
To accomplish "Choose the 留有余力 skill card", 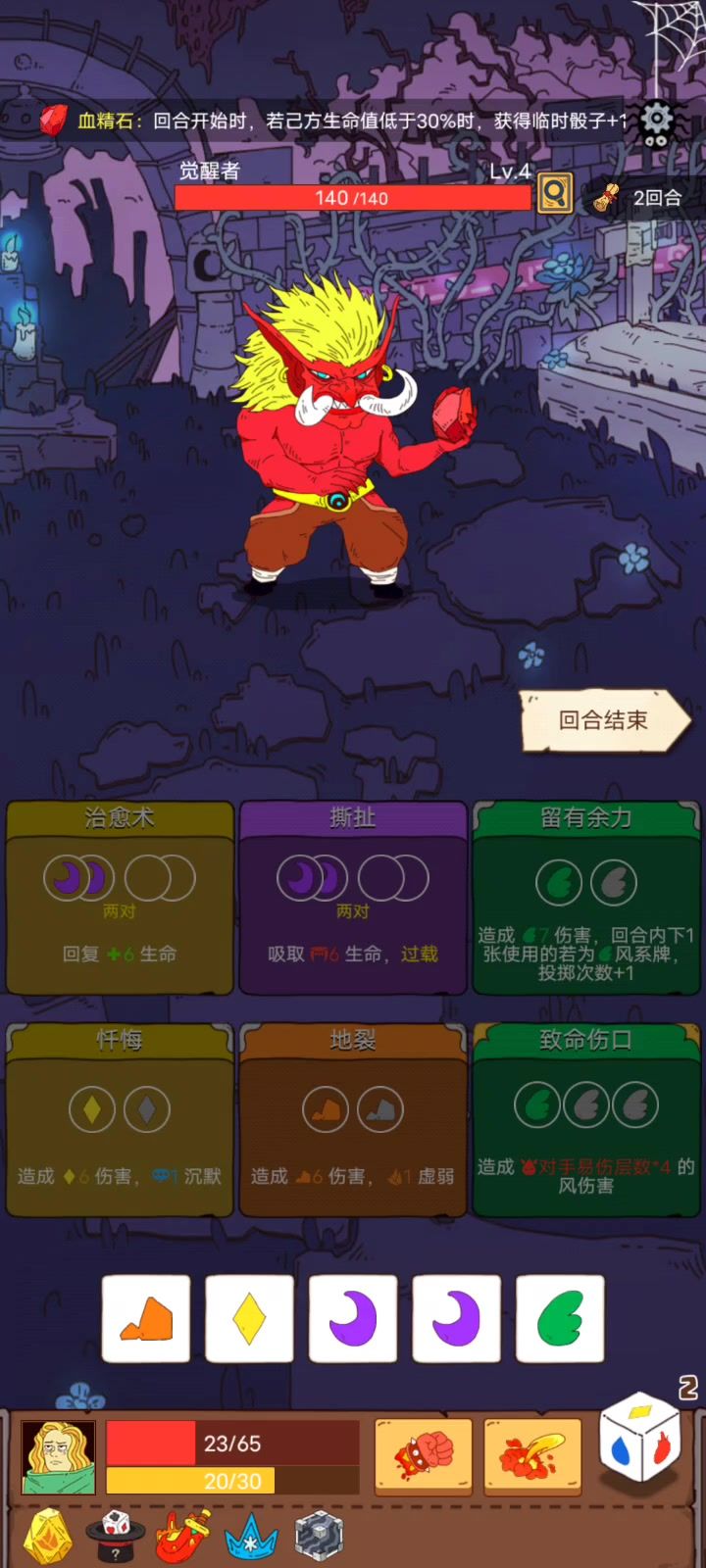I will 586,898.
